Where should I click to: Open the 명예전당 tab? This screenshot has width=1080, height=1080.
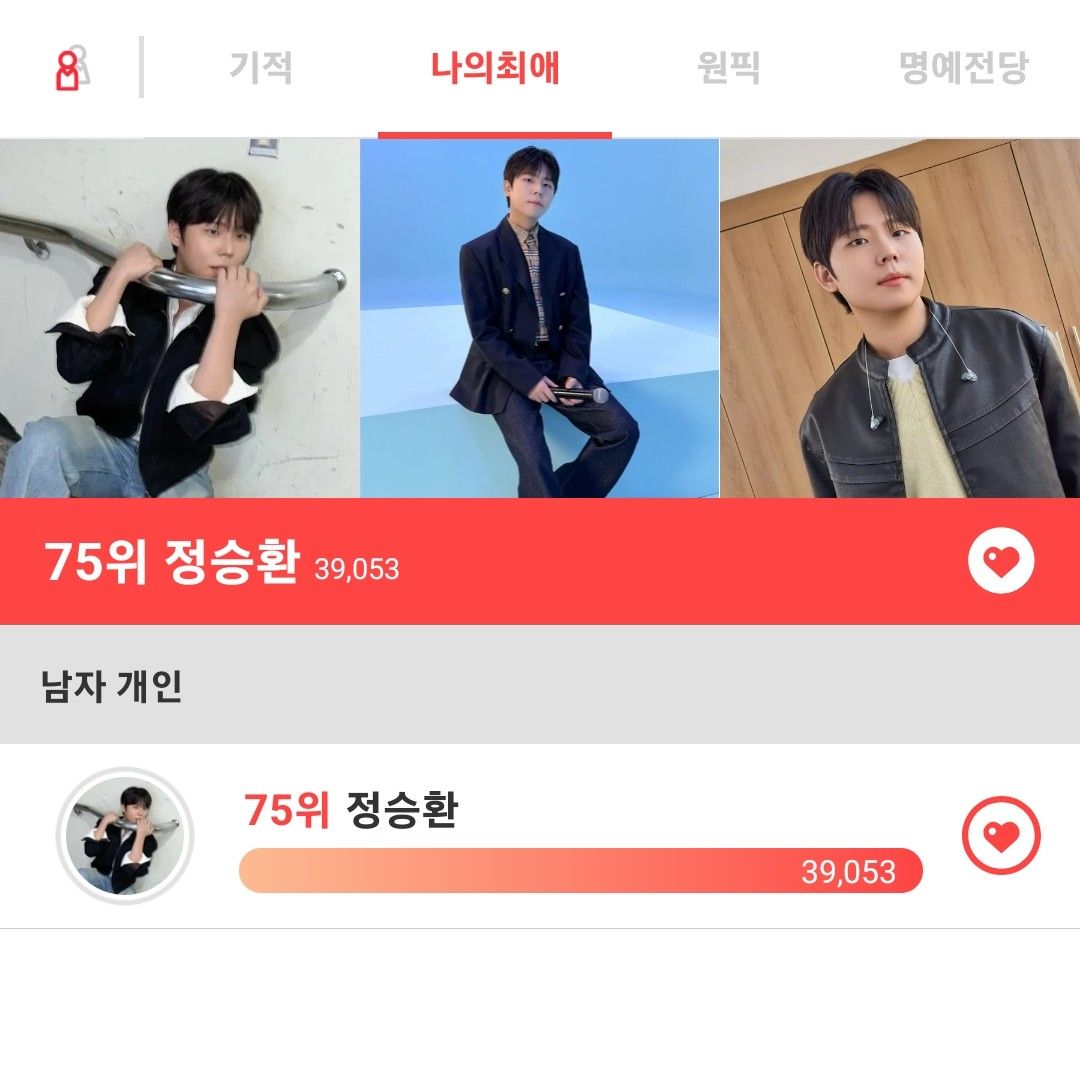tap(963, 68)
